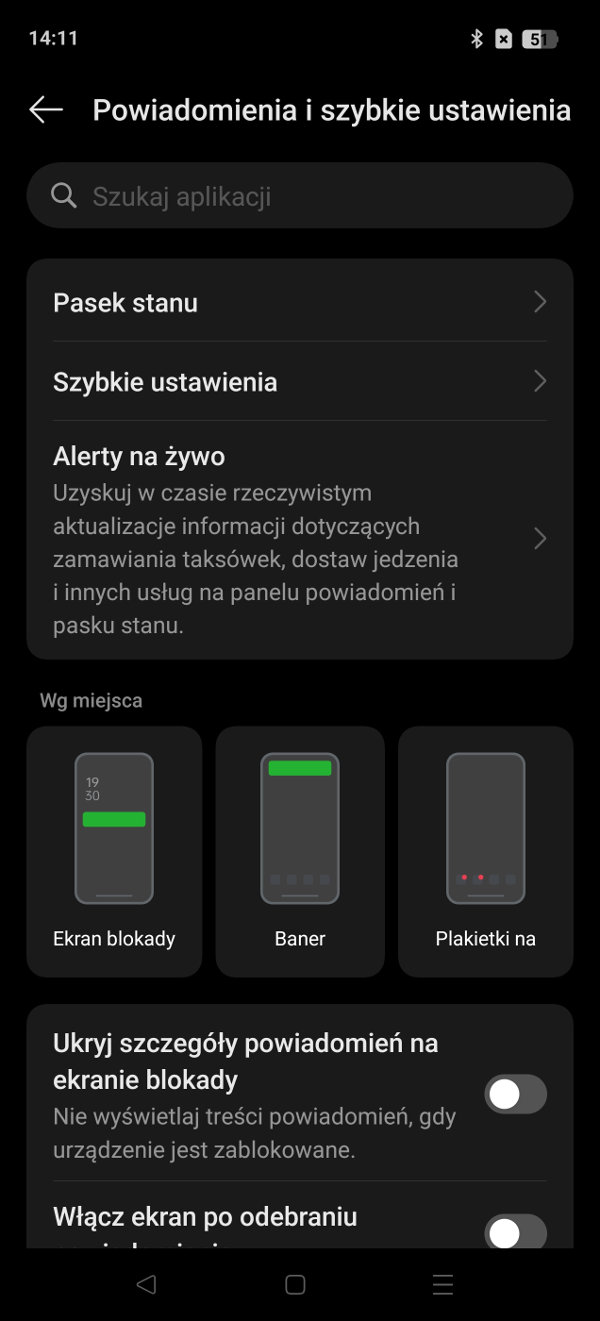Go back using the top arrow
The image size is (600, 1321).
[46, 110]
